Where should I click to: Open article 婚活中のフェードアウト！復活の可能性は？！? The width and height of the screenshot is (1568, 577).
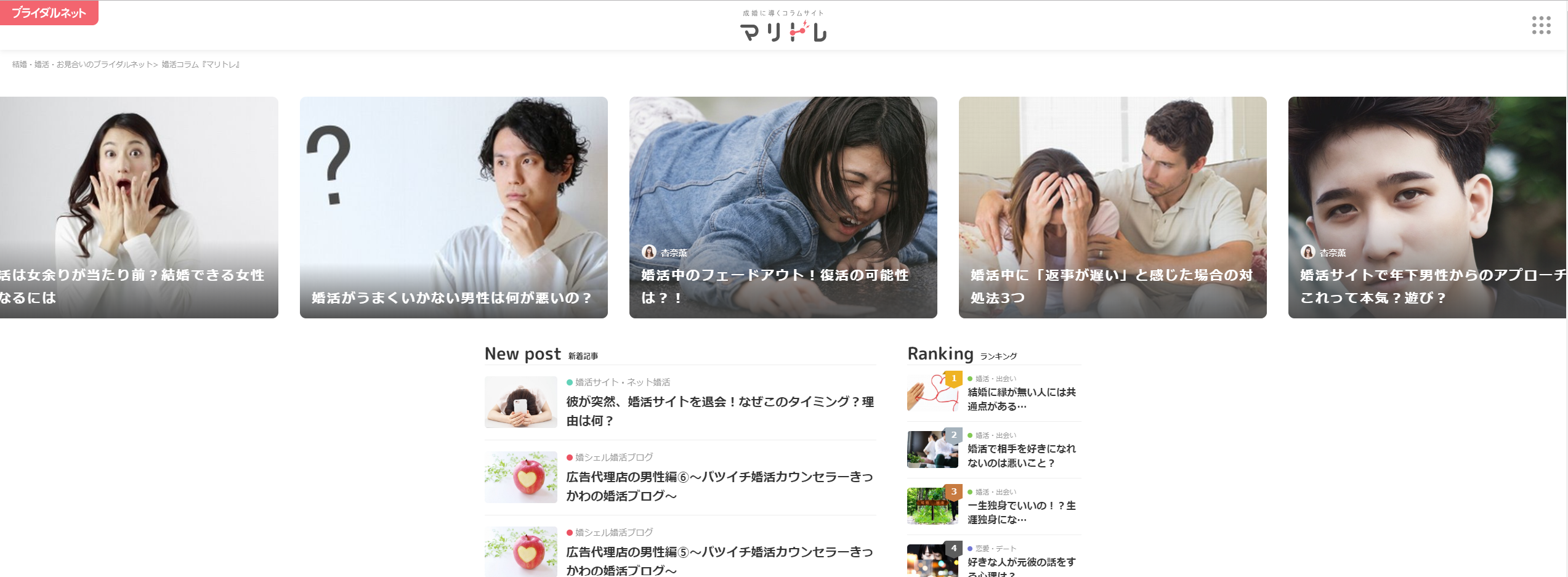(x=783, y=208)
